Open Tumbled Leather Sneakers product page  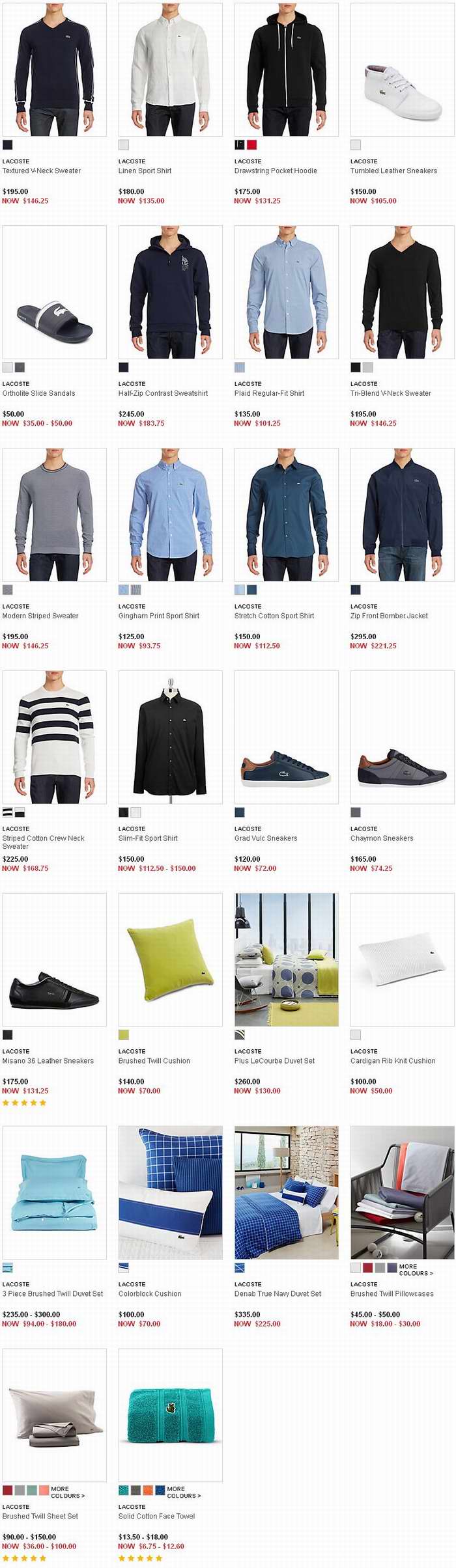[x=393, y=171]
